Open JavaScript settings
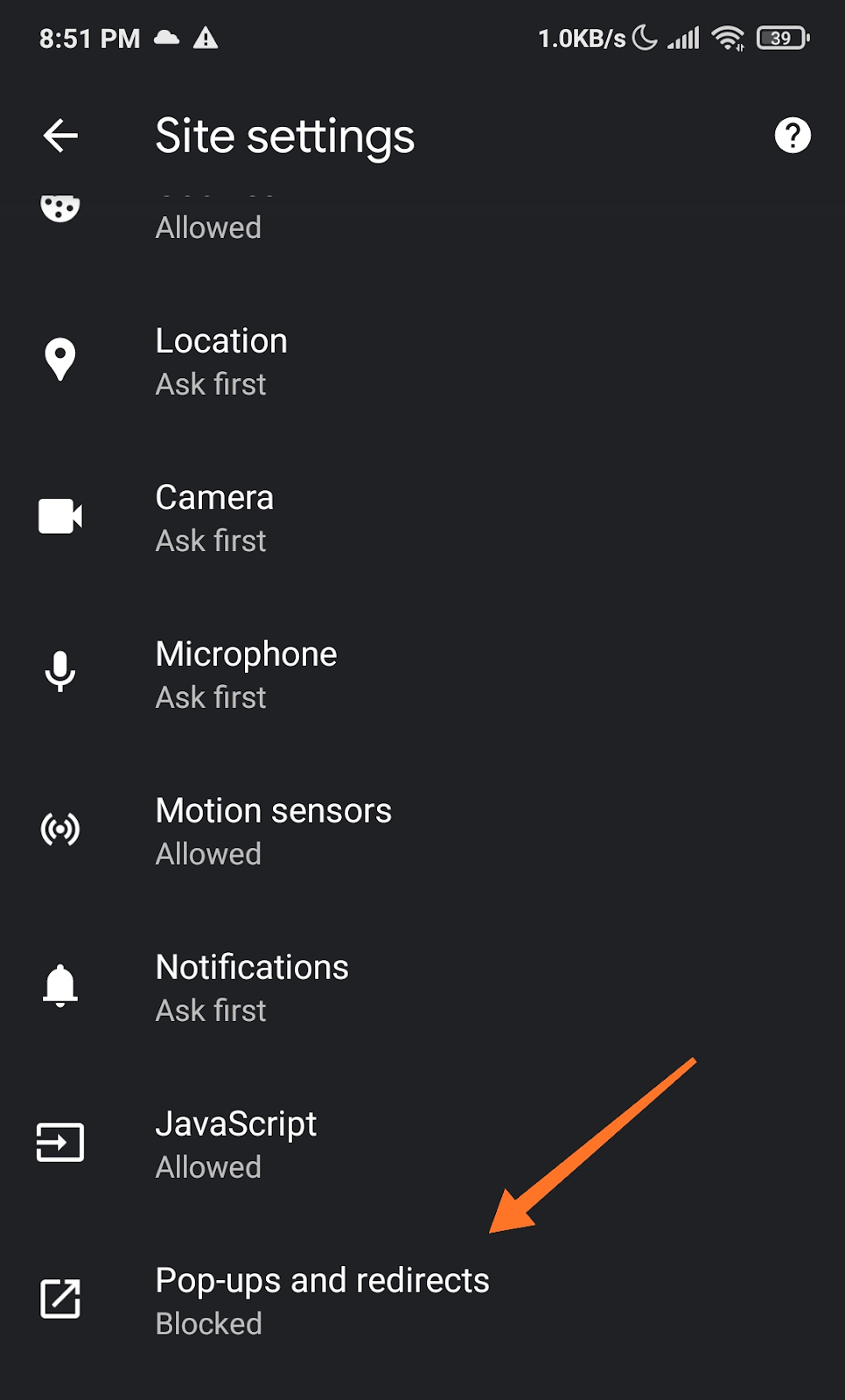The height and width of the screenshot is (1400, 845). coord(236,1144)
